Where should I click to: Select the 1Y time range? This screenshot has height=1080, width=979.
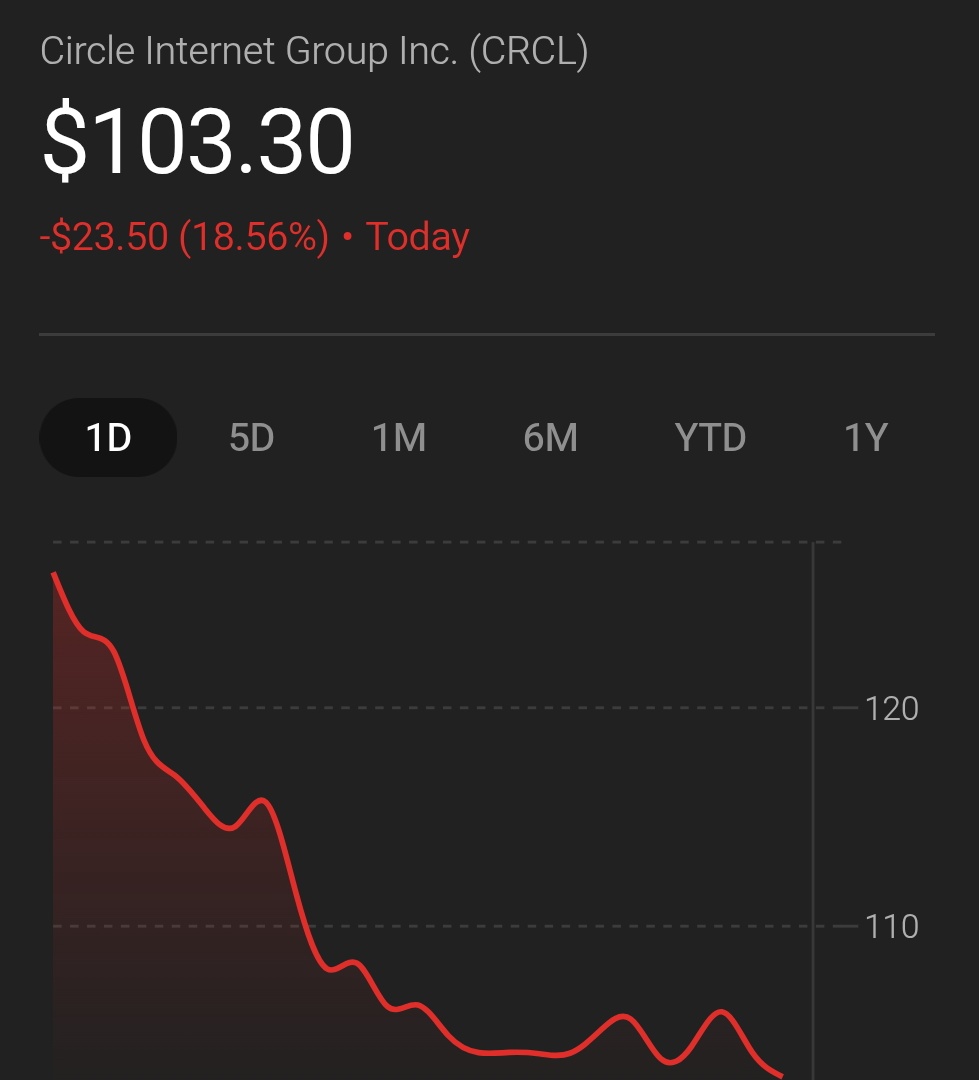click(865, 438)
